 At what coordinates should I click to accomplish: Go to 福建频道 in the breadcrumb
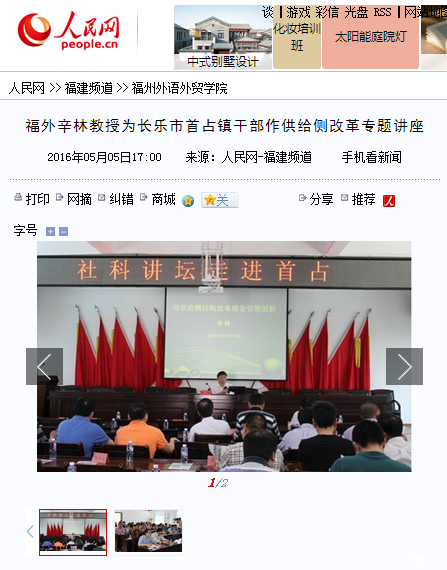point(89,88)
